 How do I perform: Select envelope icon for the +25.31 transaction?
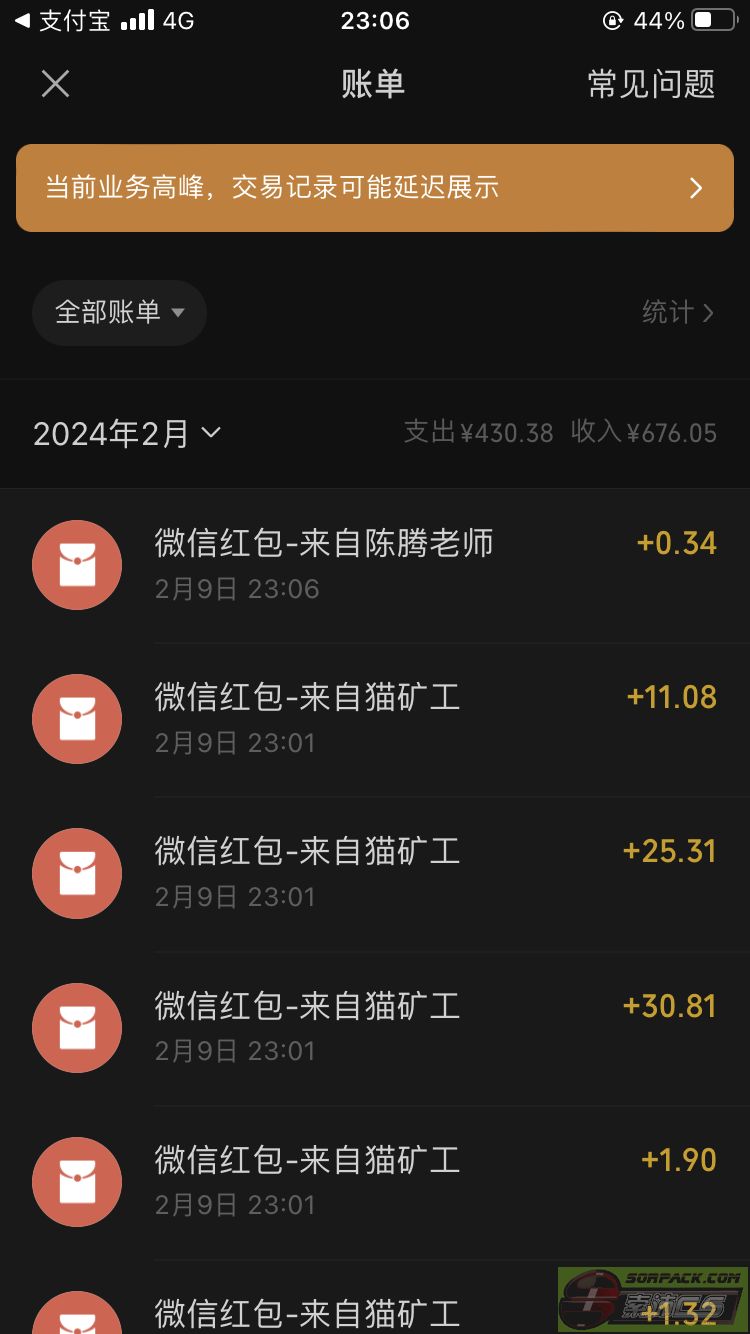77,873
